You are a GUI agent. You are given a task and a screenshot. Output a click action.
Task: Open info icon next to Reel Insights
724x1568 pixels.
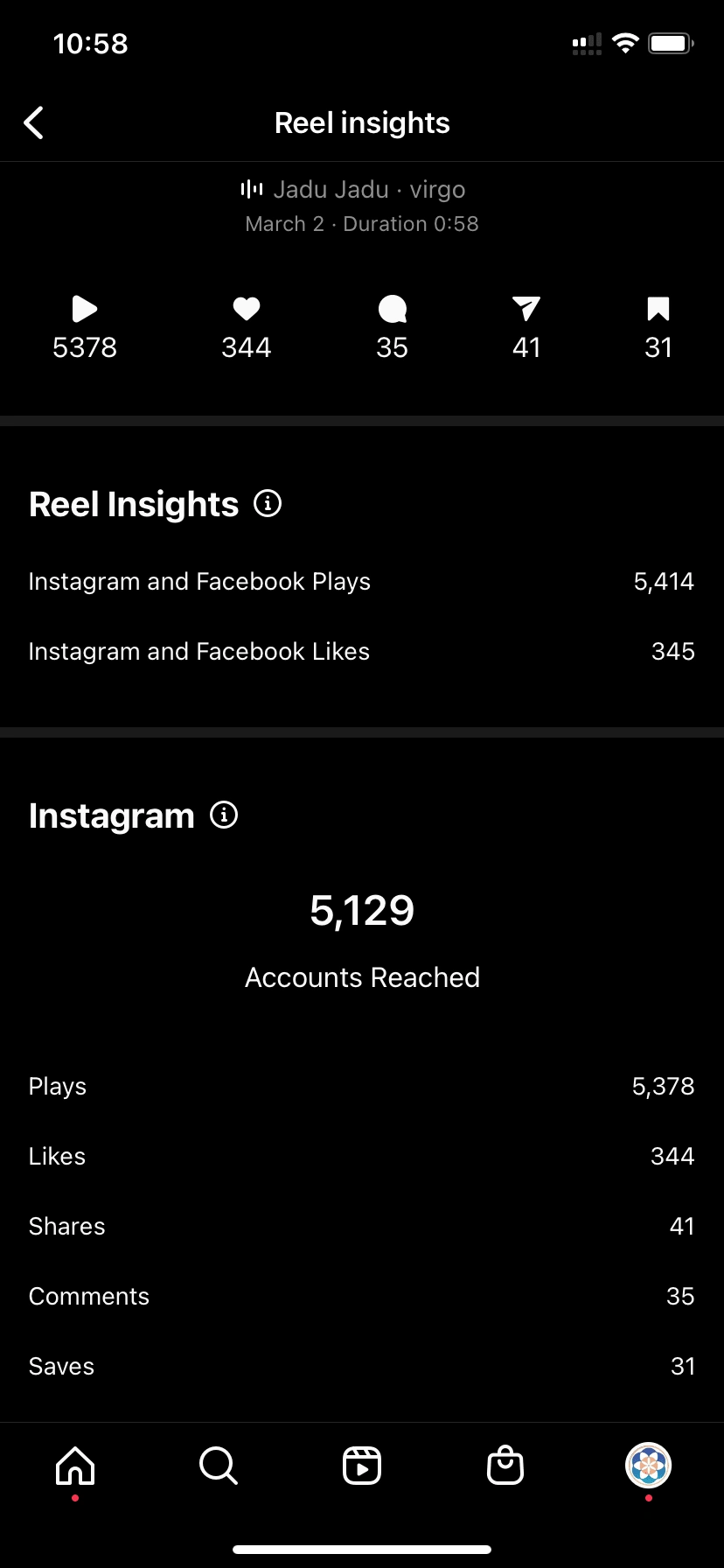(x=268, y=504)
